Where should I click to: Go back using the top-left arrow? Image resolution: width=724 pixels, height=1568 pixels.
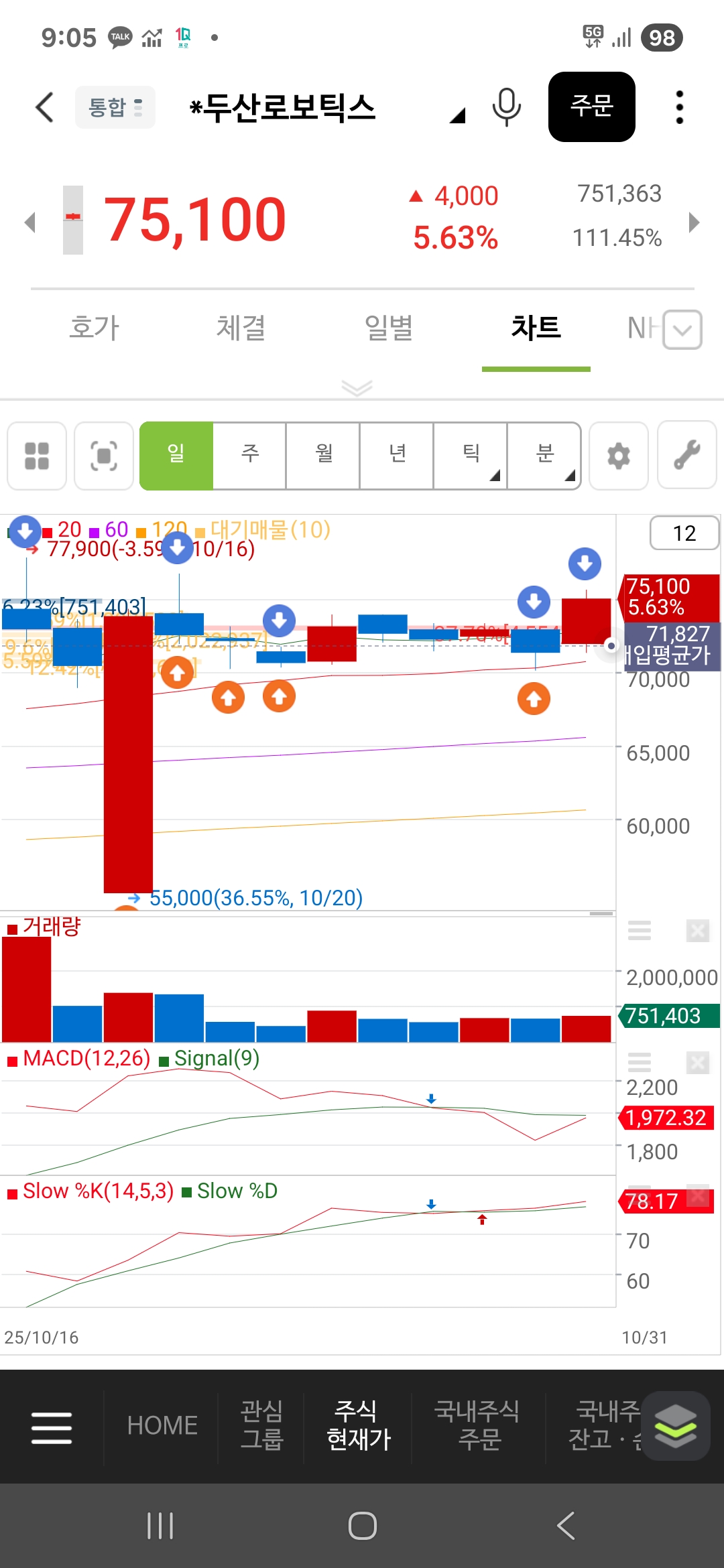[44, 107]
